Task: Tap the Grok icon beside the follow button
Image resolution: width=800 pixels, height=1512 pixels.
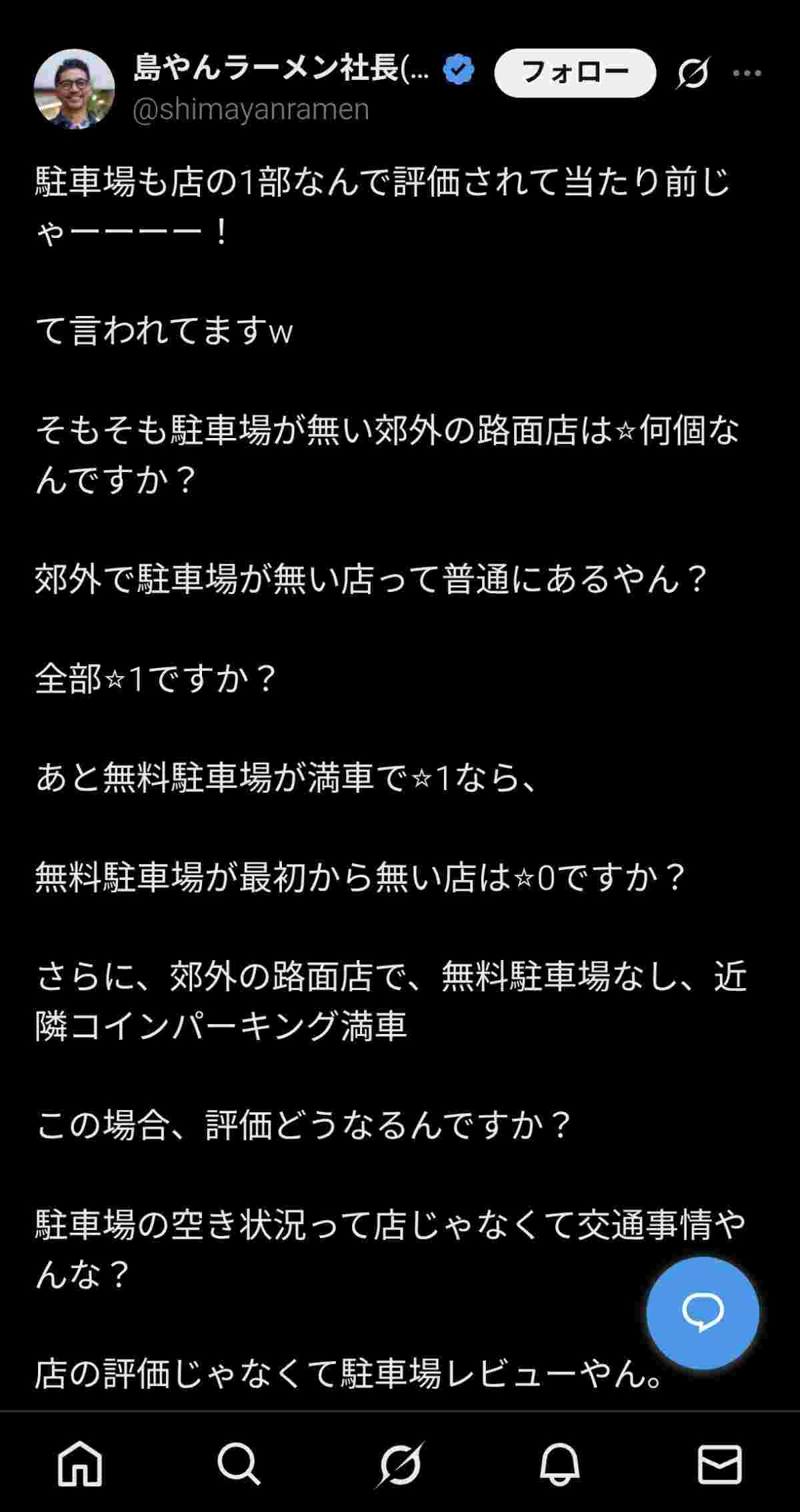Action: point(692,73)
